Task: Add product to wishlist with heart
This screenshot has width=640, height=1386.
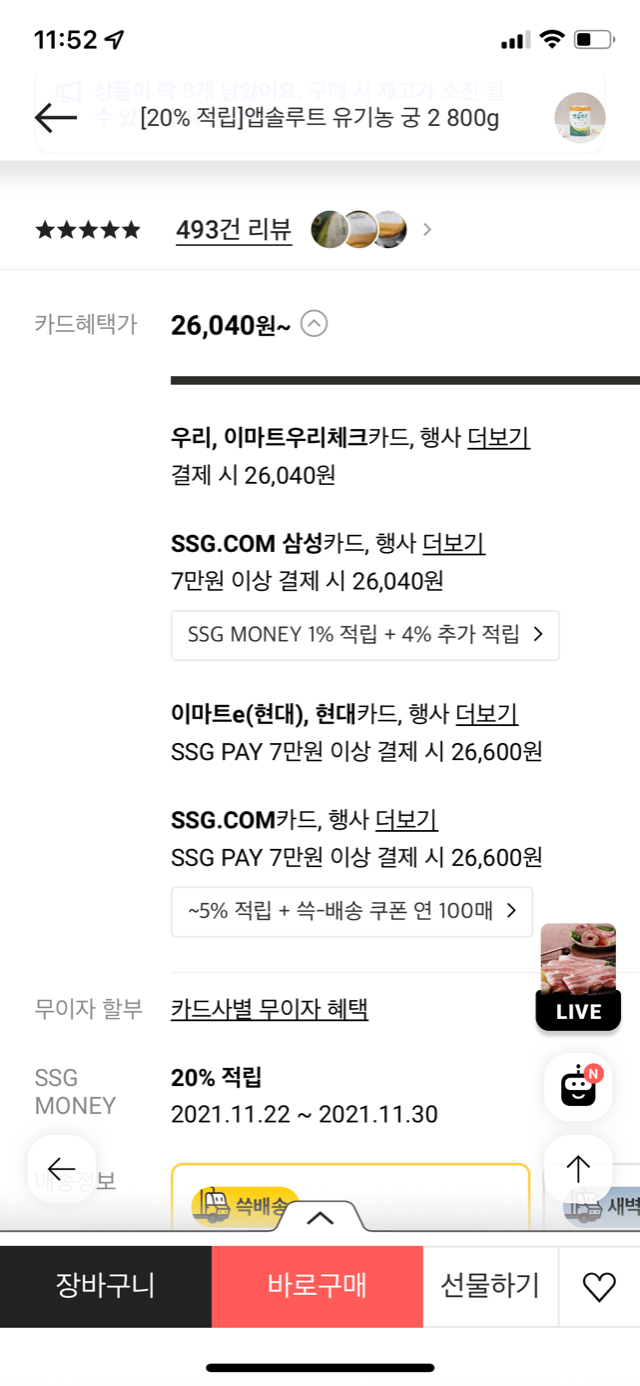Action: (x=599, y=1287)
